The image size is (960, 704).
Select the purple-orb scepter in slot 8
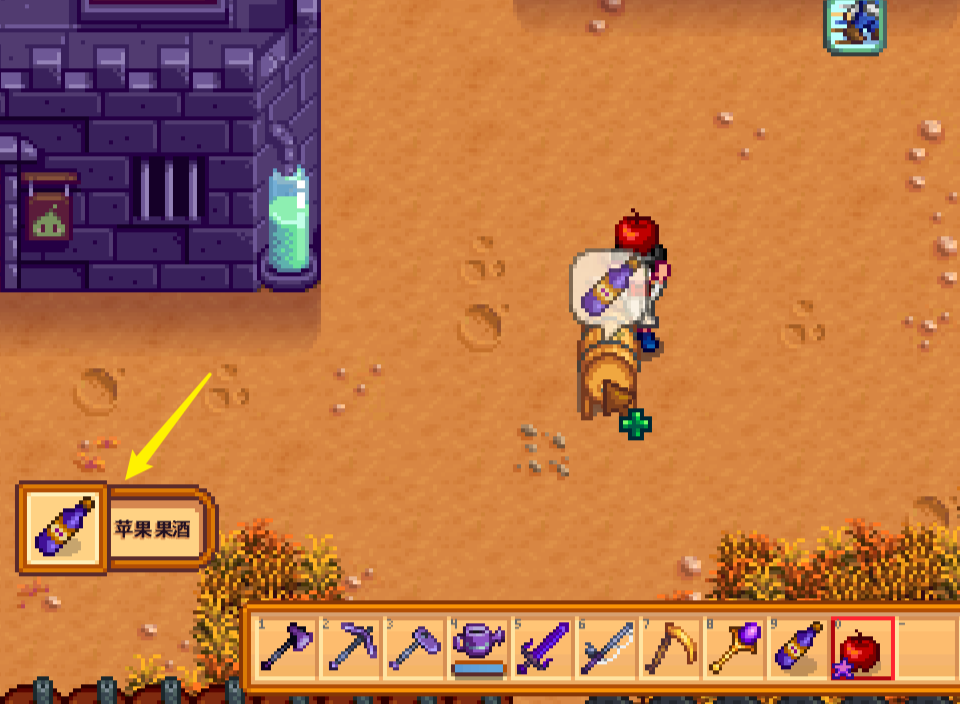pyautogui.click(x=734, y=648)
